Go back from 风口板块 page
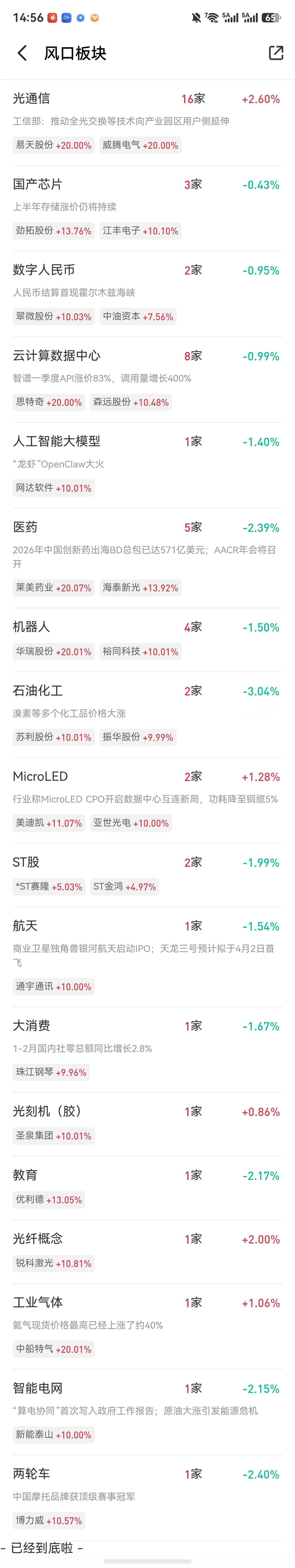 [22, 53]
